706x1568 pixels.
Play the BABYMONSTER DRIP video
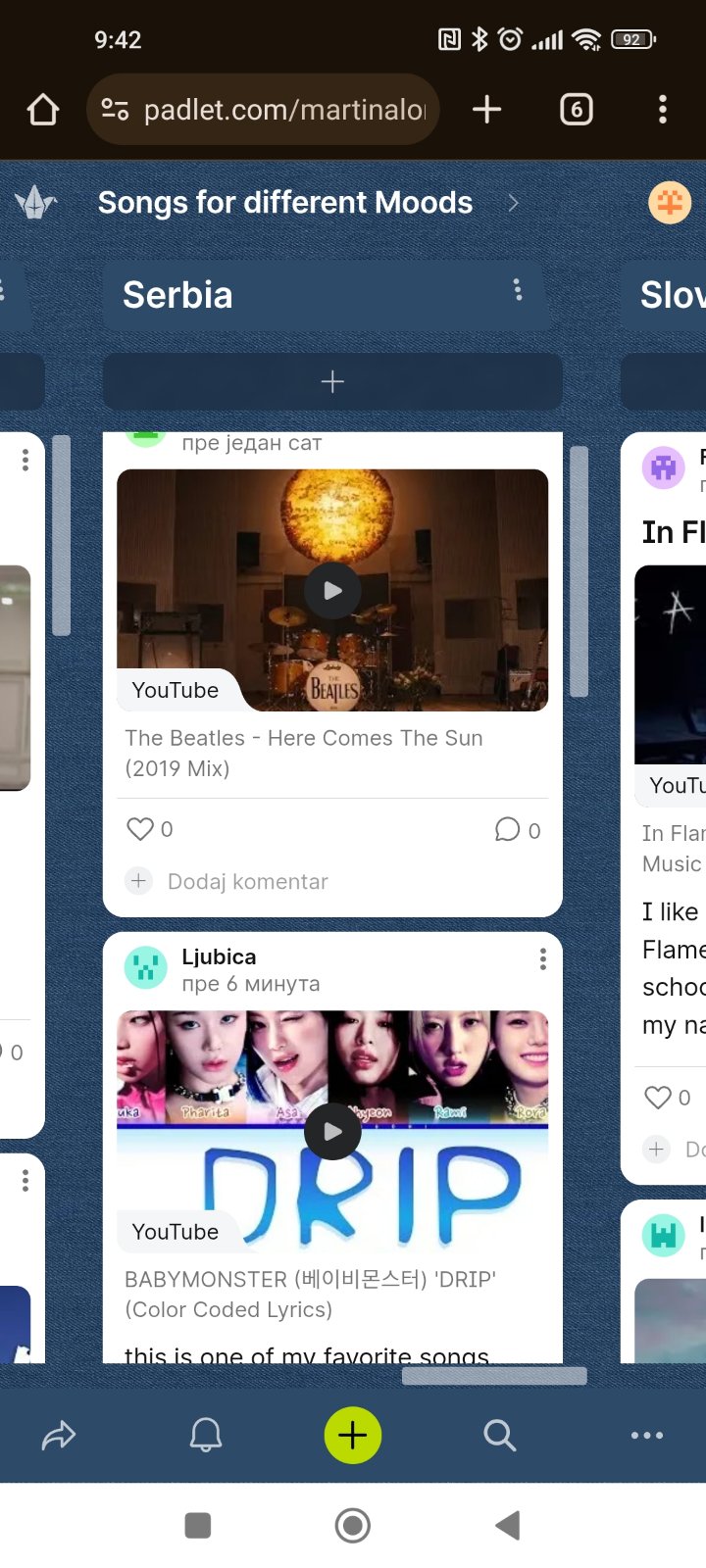[332, 1131]
